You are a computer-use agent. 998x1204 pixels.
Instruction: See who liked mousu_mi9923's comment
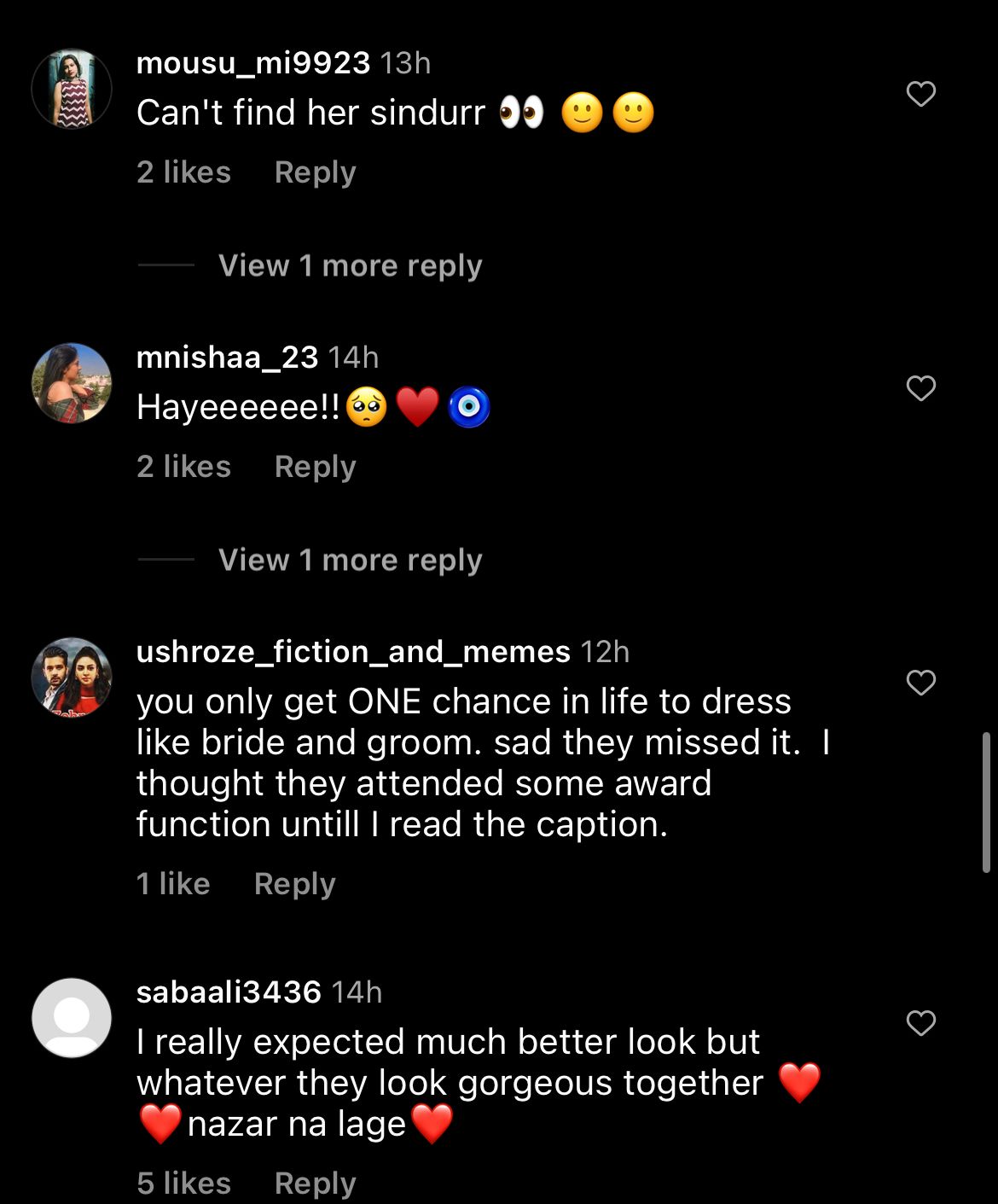tap(183, 172)
